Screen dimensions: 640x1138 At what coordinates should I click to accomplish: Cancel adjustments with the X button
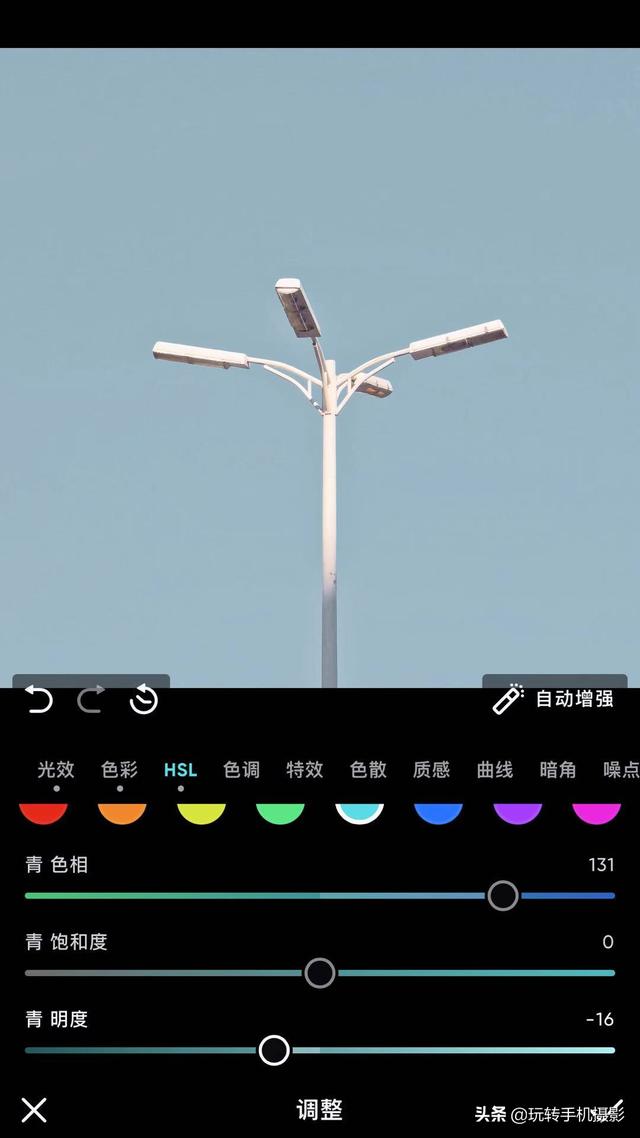point(34,1109)
